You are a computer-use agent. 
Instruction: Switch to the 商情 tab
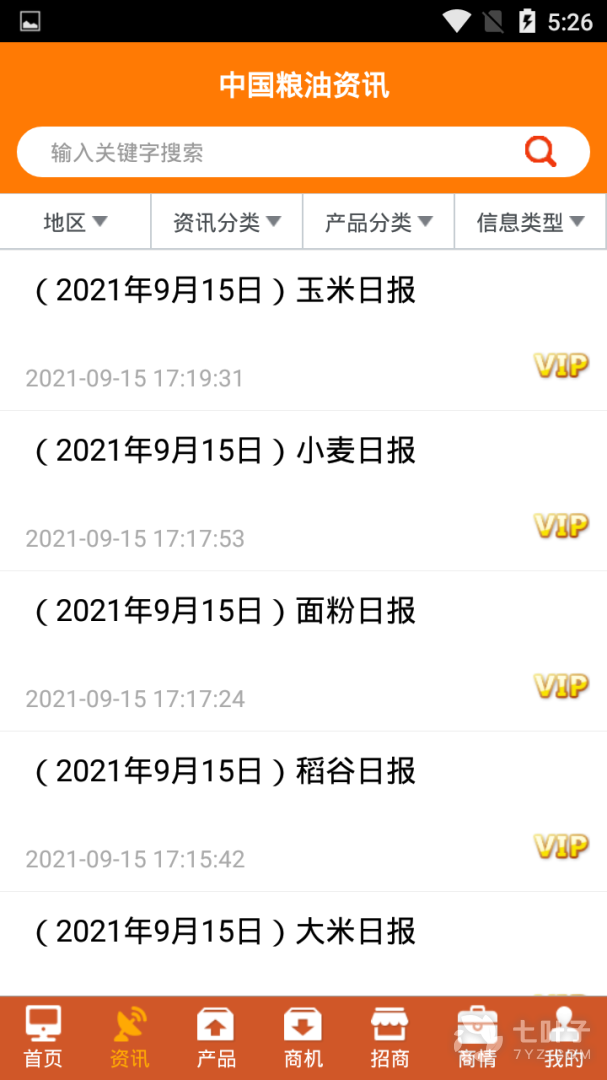click(477, 1038)
